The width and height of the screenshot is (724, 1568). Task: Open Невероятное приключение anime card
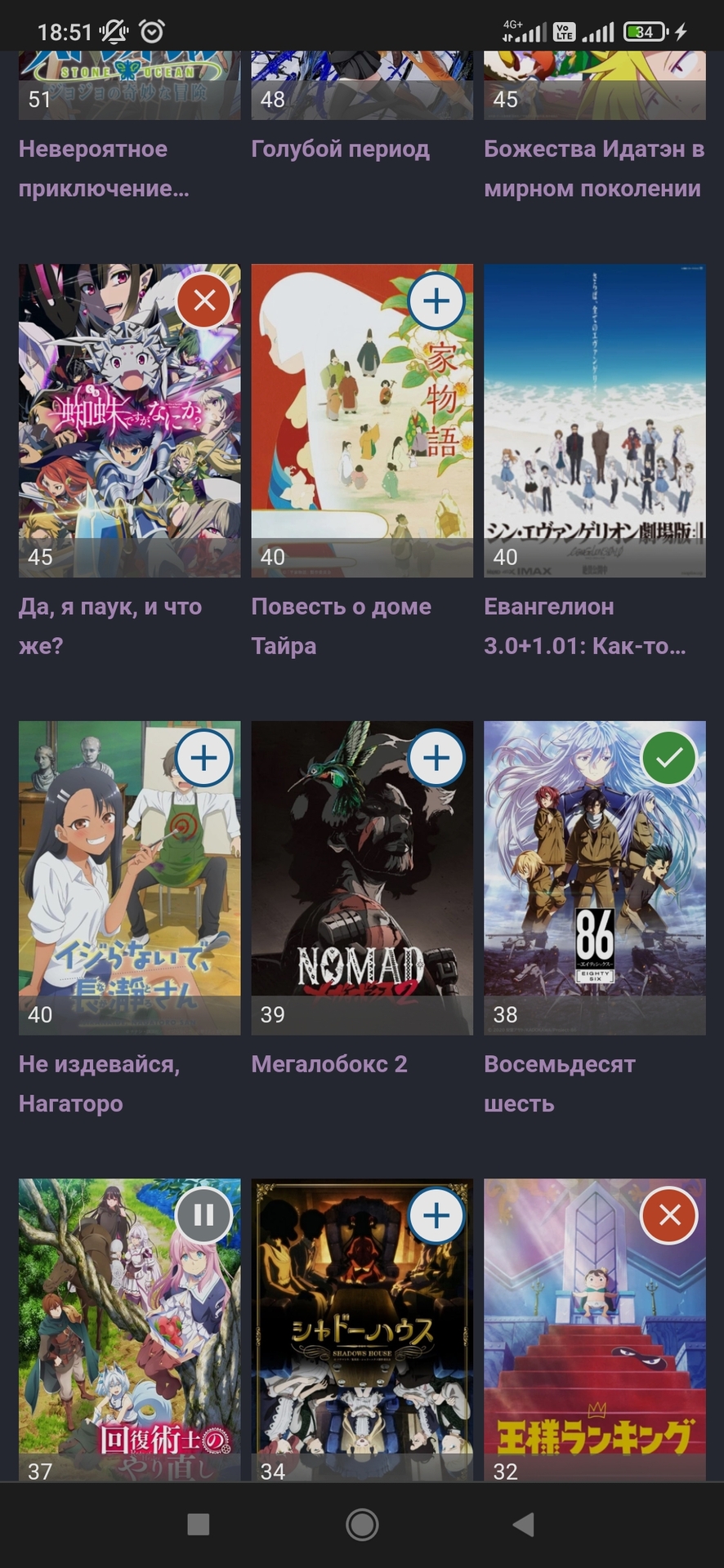(x=104, y=168)
